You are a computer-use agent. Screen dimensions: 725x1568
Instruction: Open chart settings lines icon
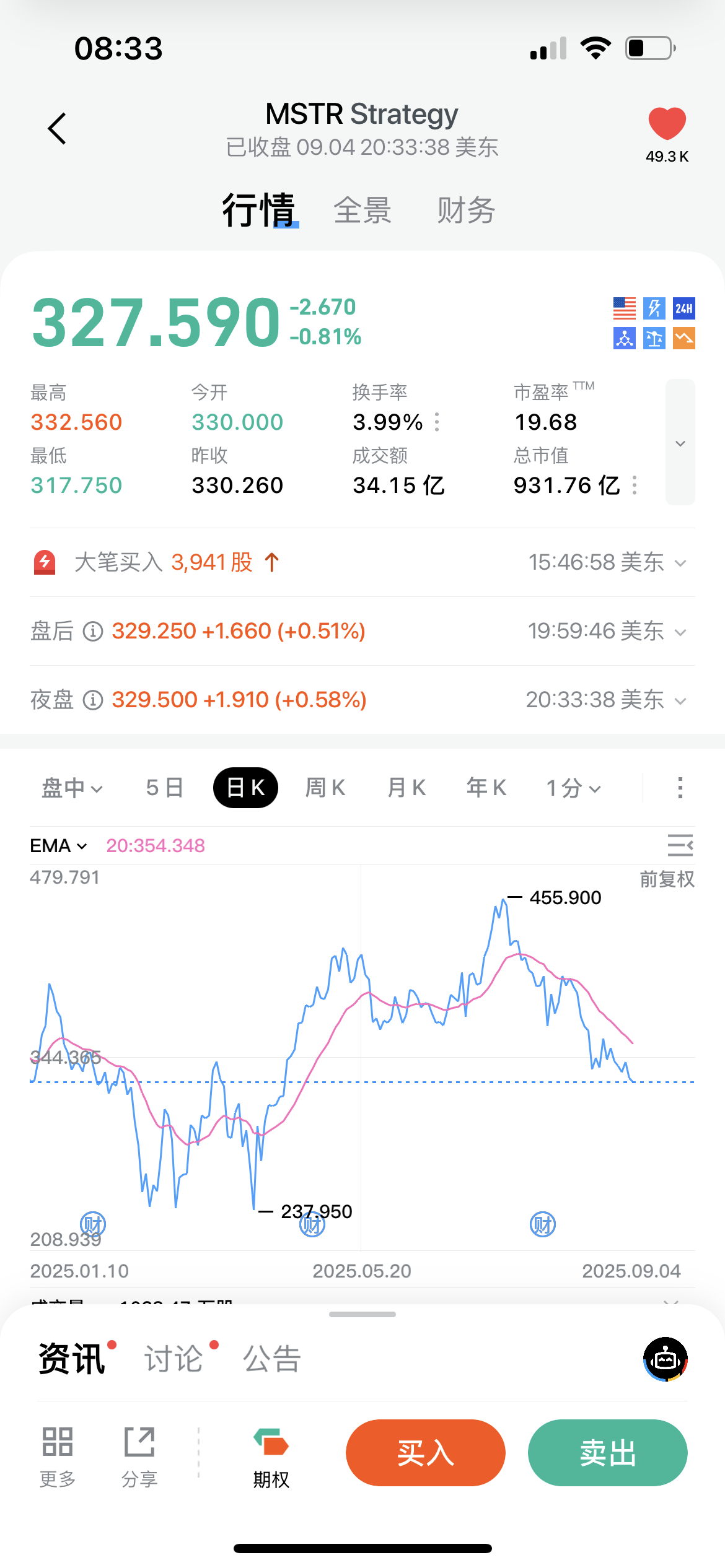click(680, 845)
